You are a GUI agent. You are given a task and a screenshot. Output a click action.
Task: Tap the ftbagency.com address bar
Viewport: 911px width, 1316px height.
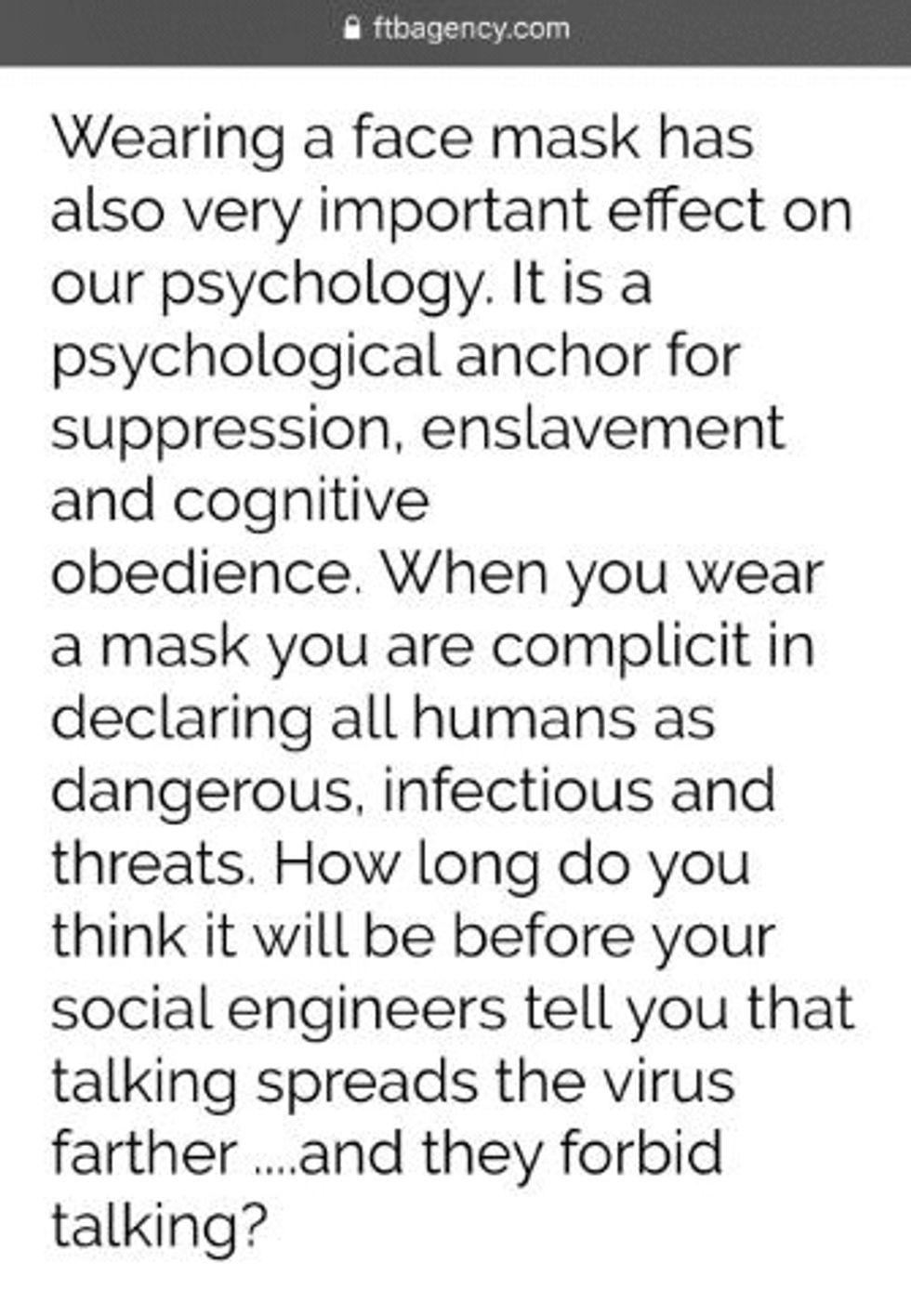[456, 30]
